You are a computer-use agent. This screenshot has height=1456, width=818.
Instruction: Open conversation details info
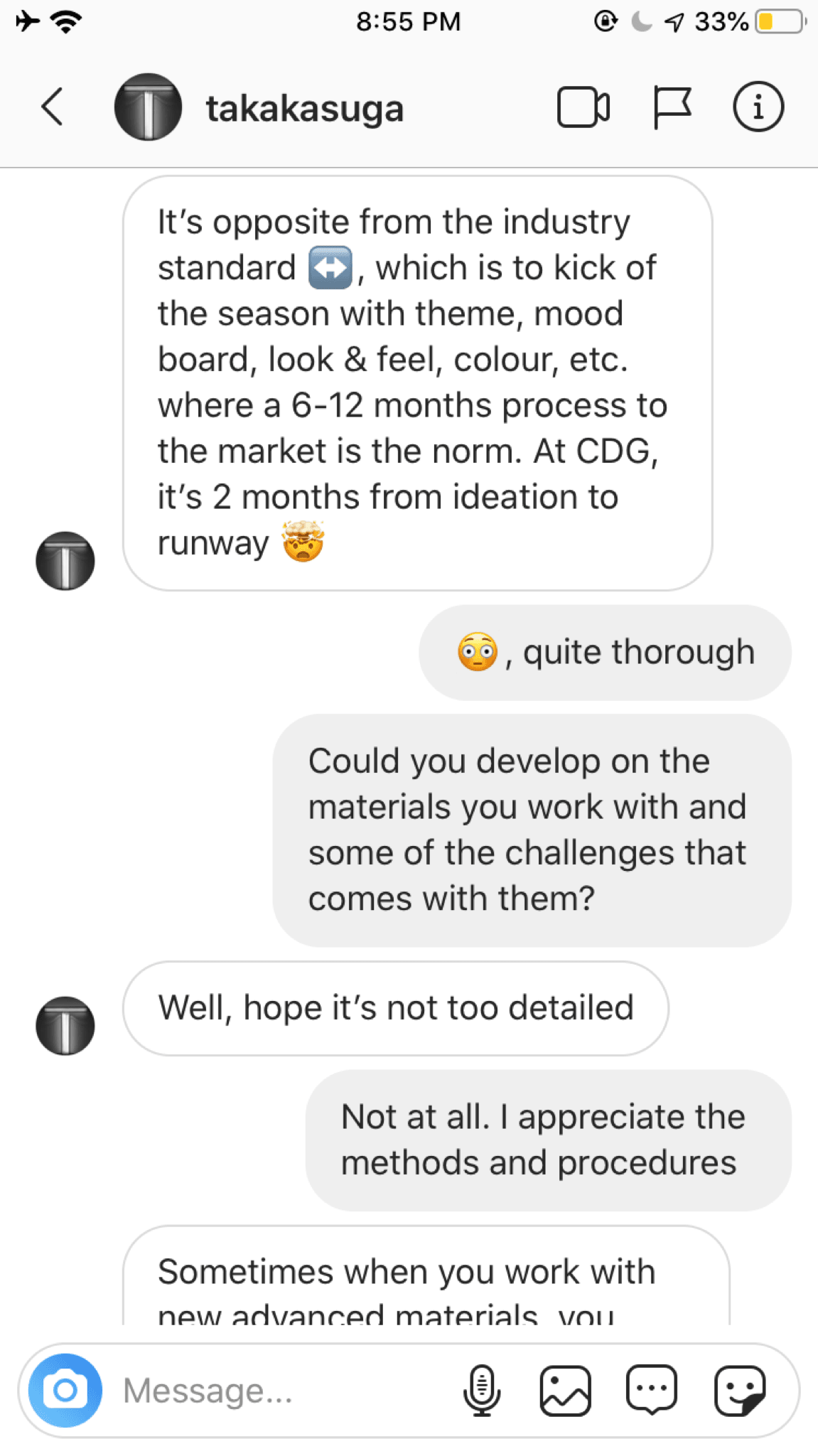point(758,107)
